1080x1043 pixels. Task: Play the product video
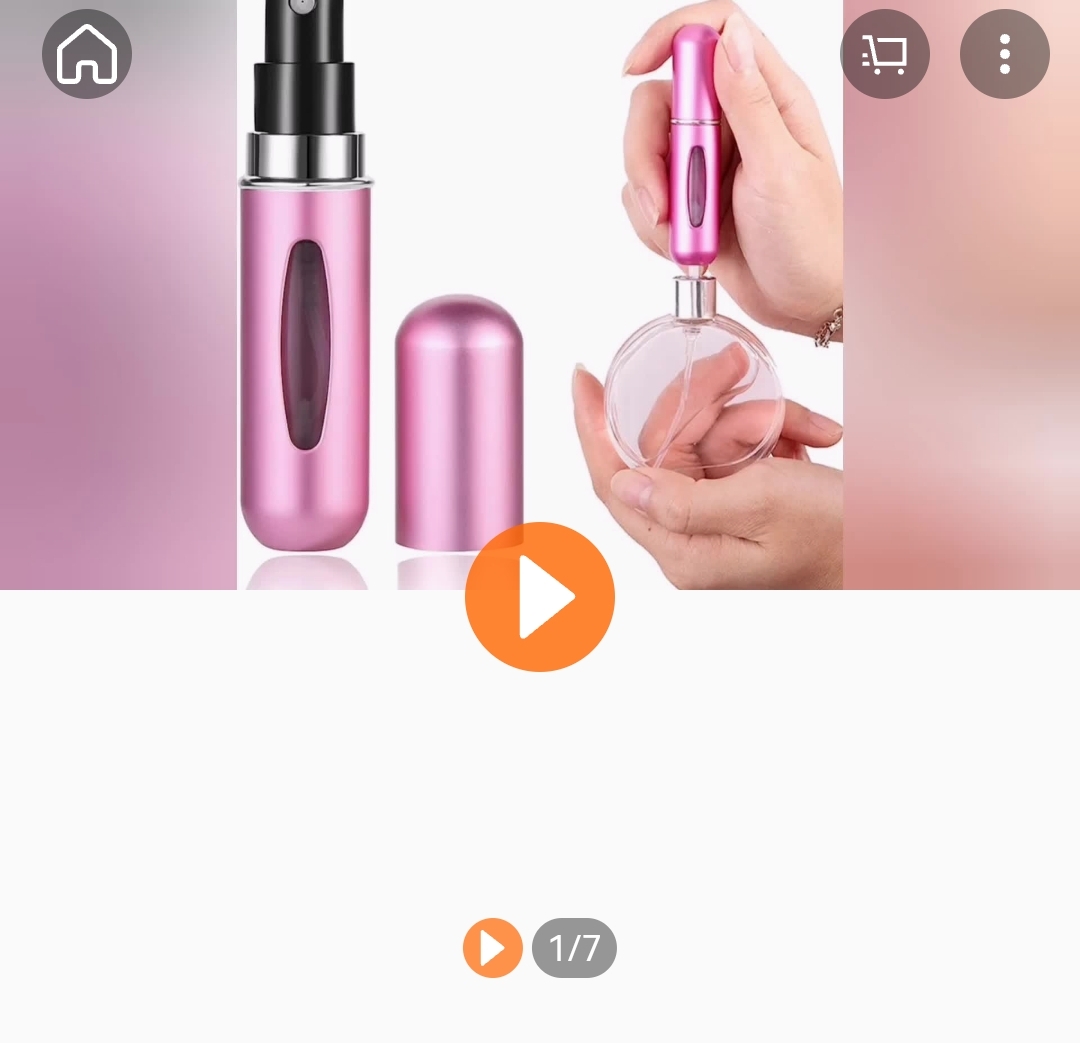pos(540,597)
